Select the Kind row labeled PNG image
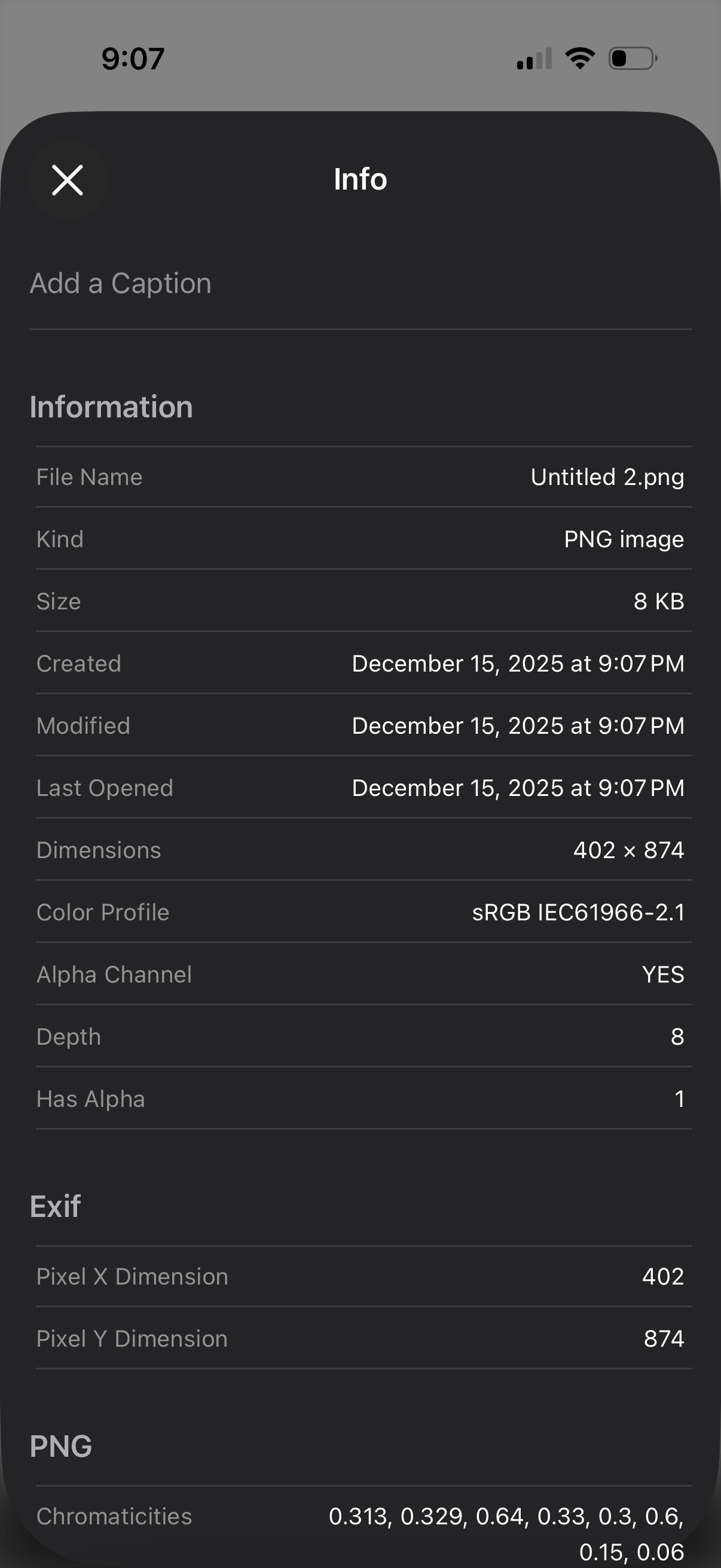The image size is (721, 1568). 360,539
